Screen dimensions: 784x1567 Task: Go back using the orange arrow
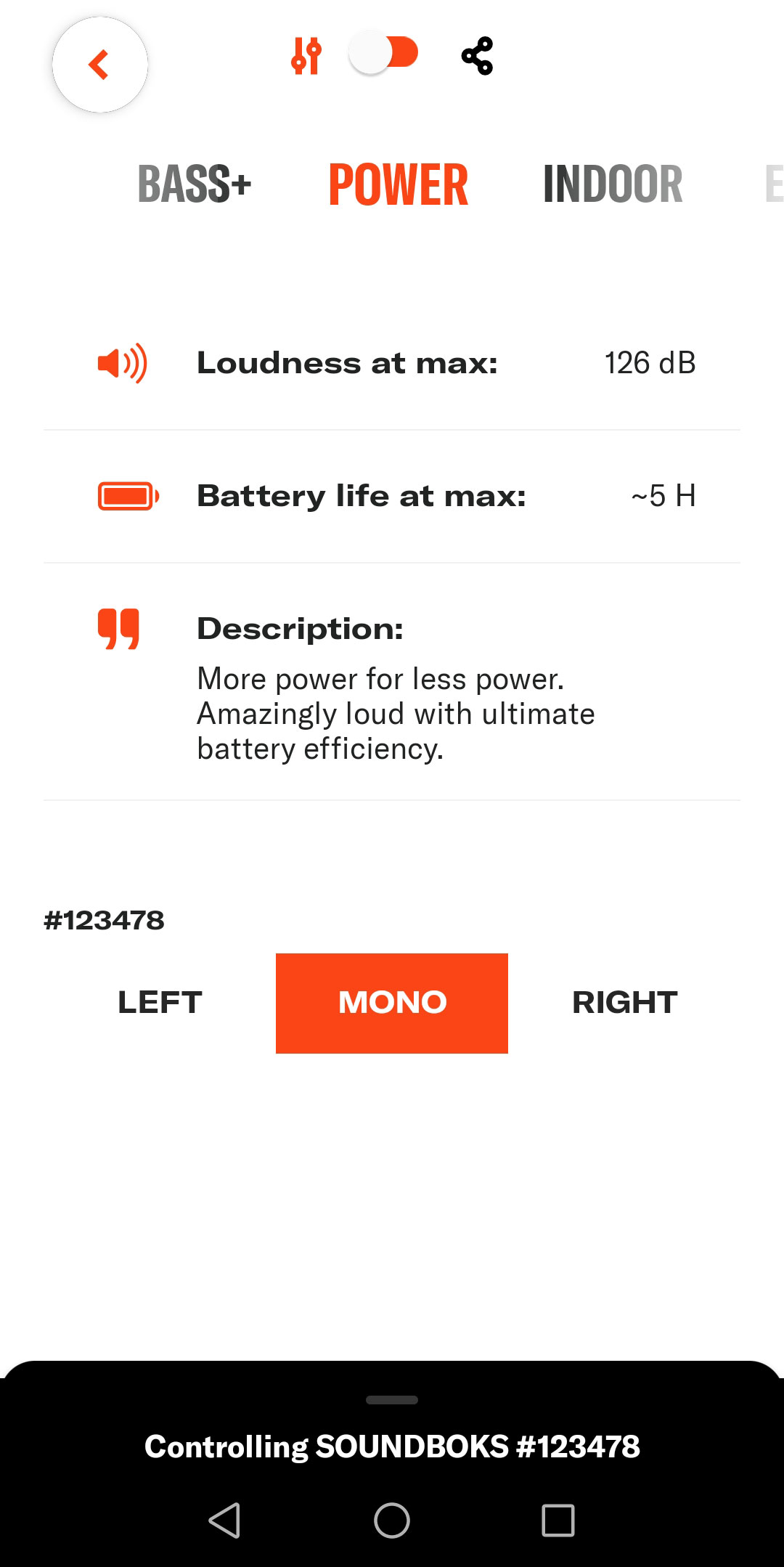pyautogui.click(x=100, y=65)
